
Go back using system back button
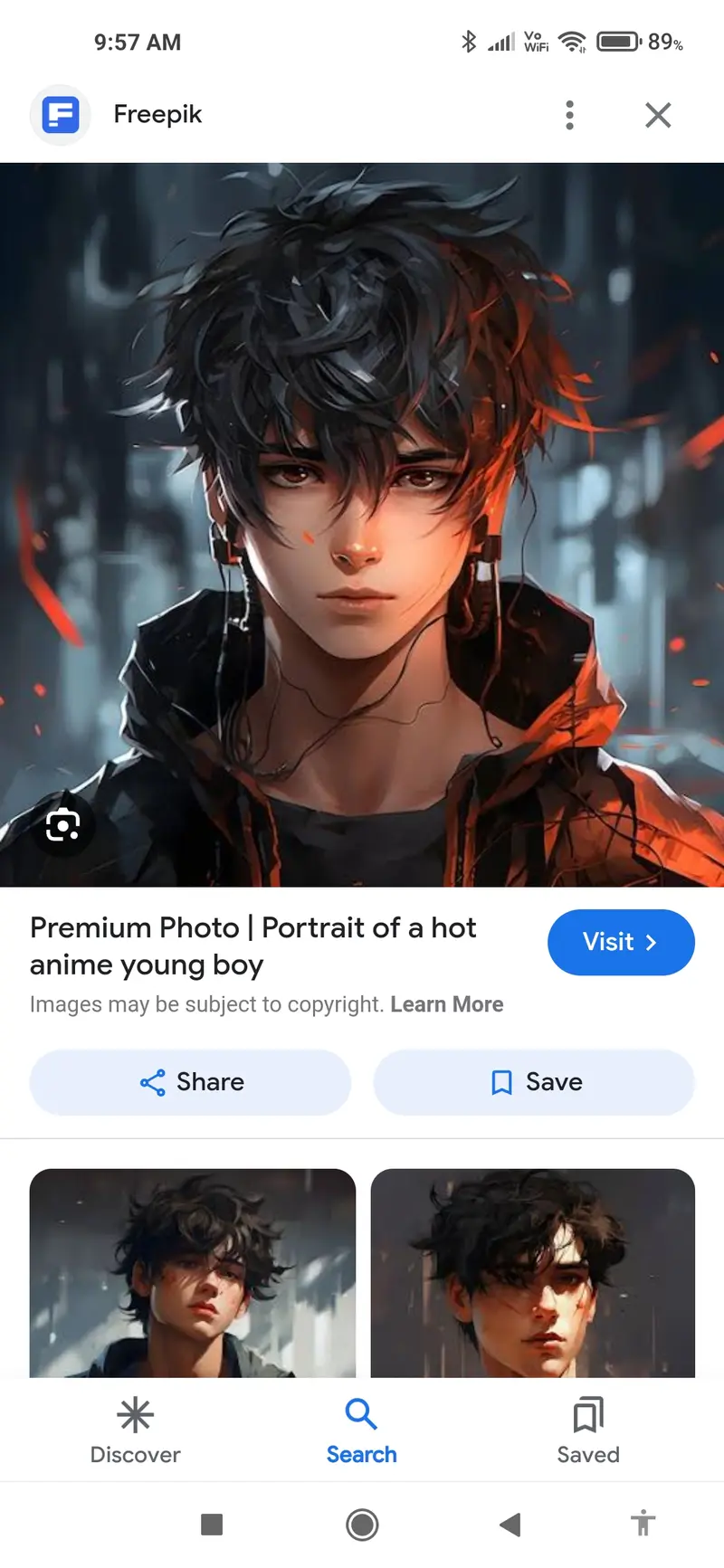pyautogui.click(x=510, y=1525)
